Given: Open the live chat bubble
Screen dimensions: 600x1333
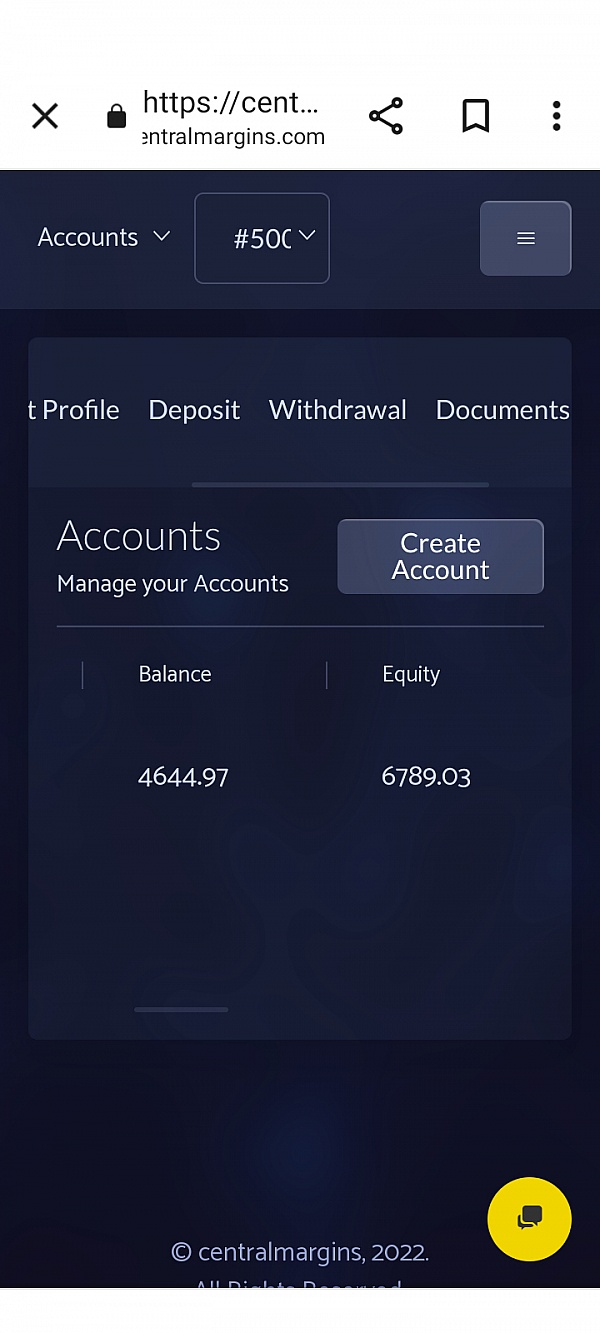Looking at the screenshot, I should point(529,1218).
